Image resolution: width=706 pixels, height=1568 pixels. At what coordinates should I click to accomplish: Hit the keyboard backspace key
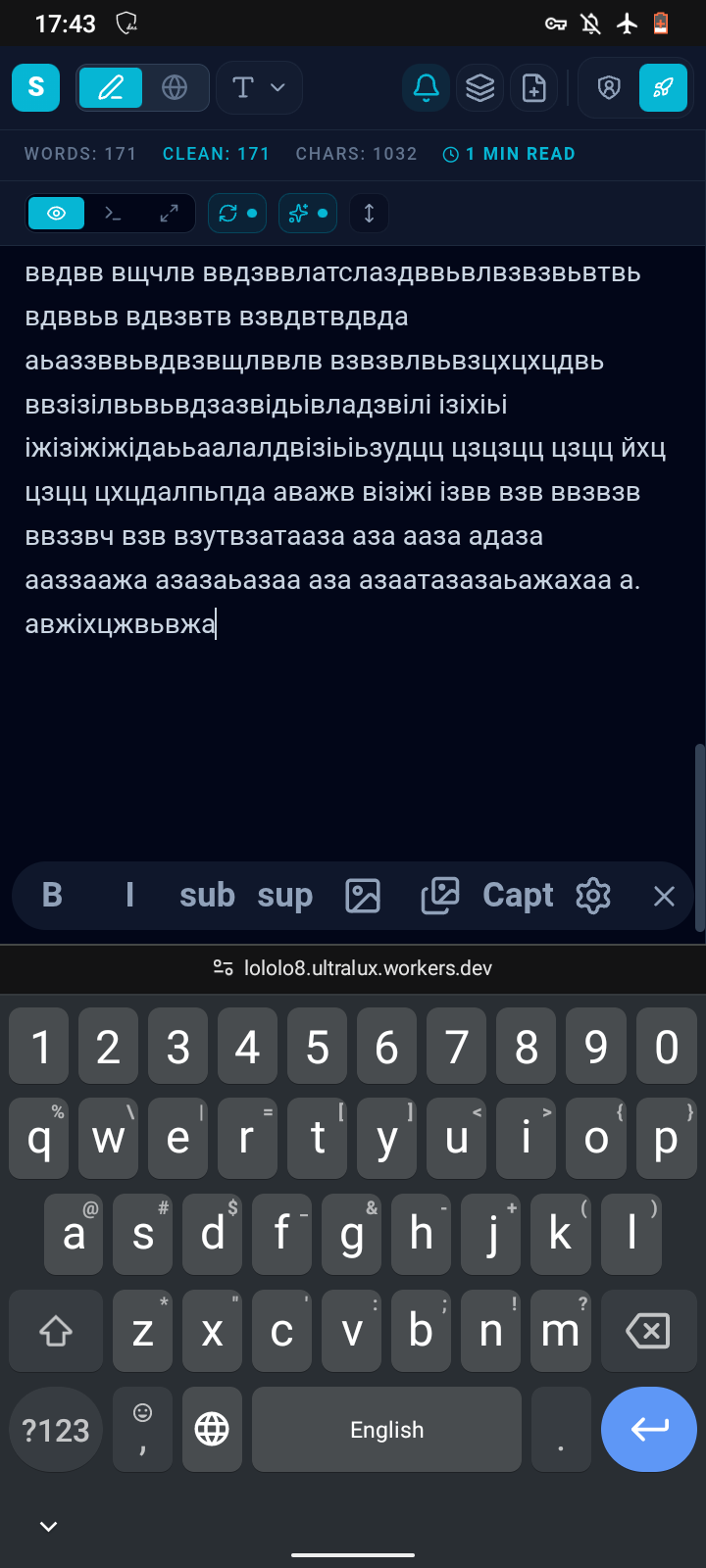647,1331
